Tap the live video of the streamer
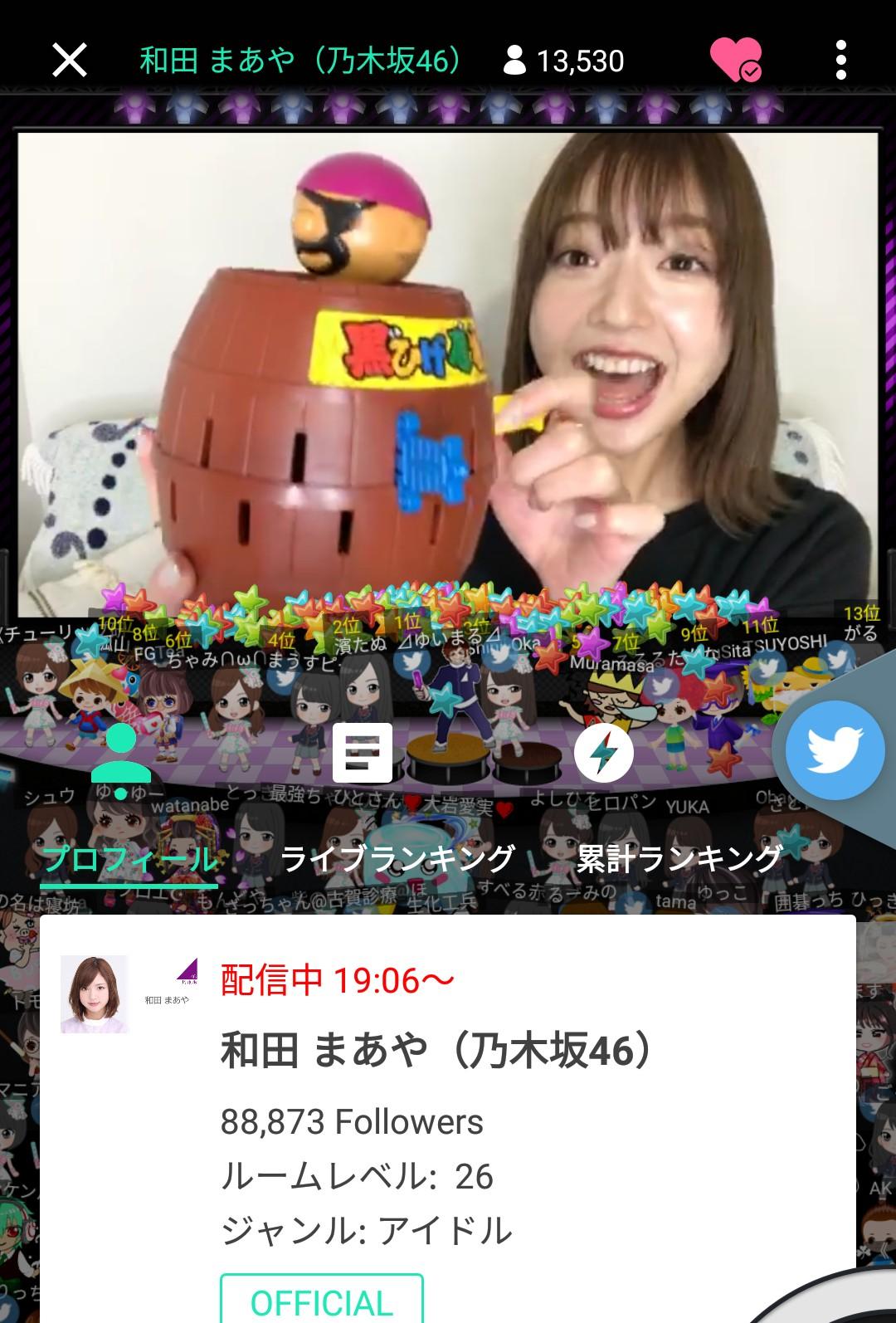Screen dimensions: 896x1323 (x=448, y=357)
